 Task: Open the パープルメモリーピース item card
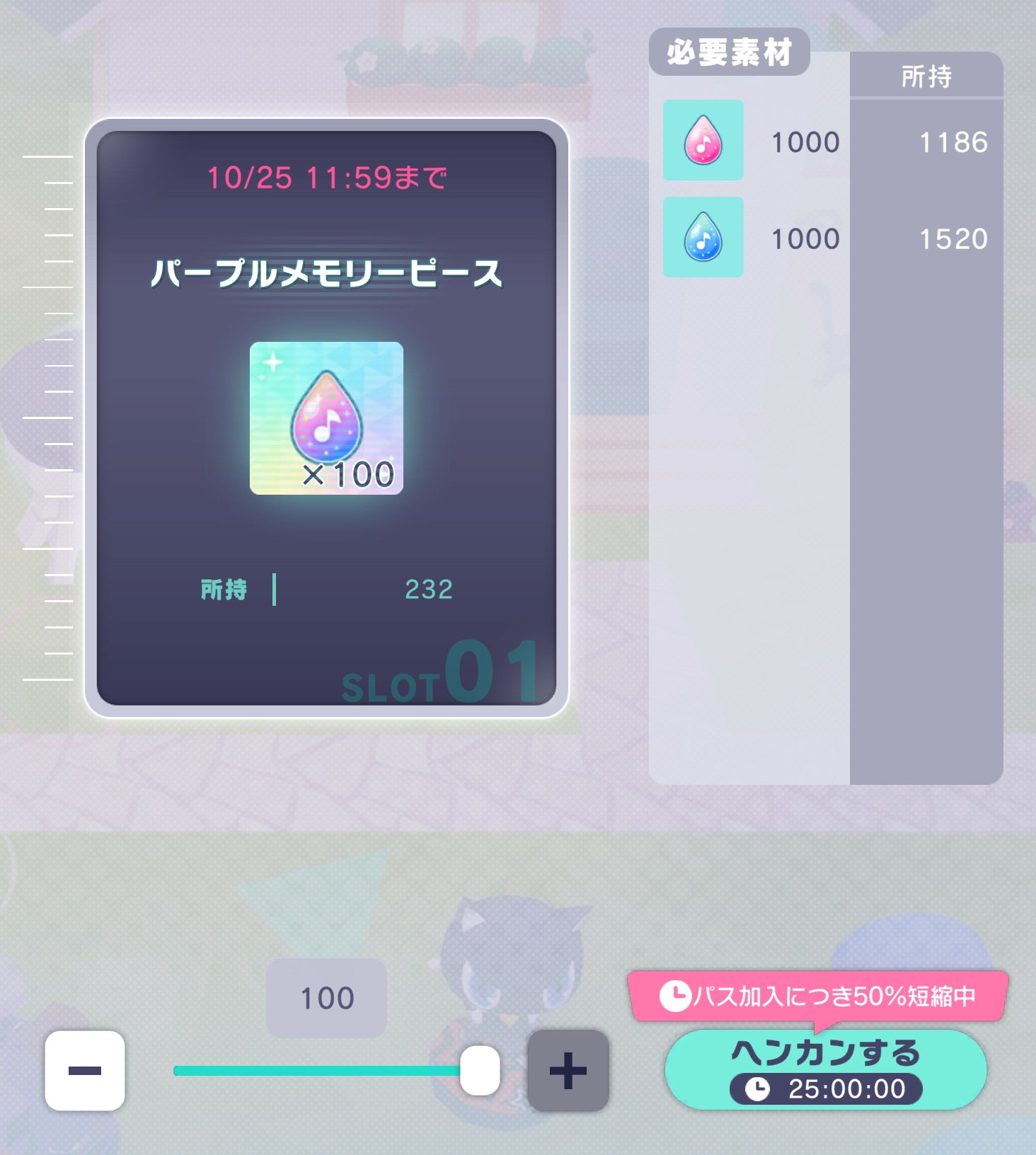click(x=326, y=418)
